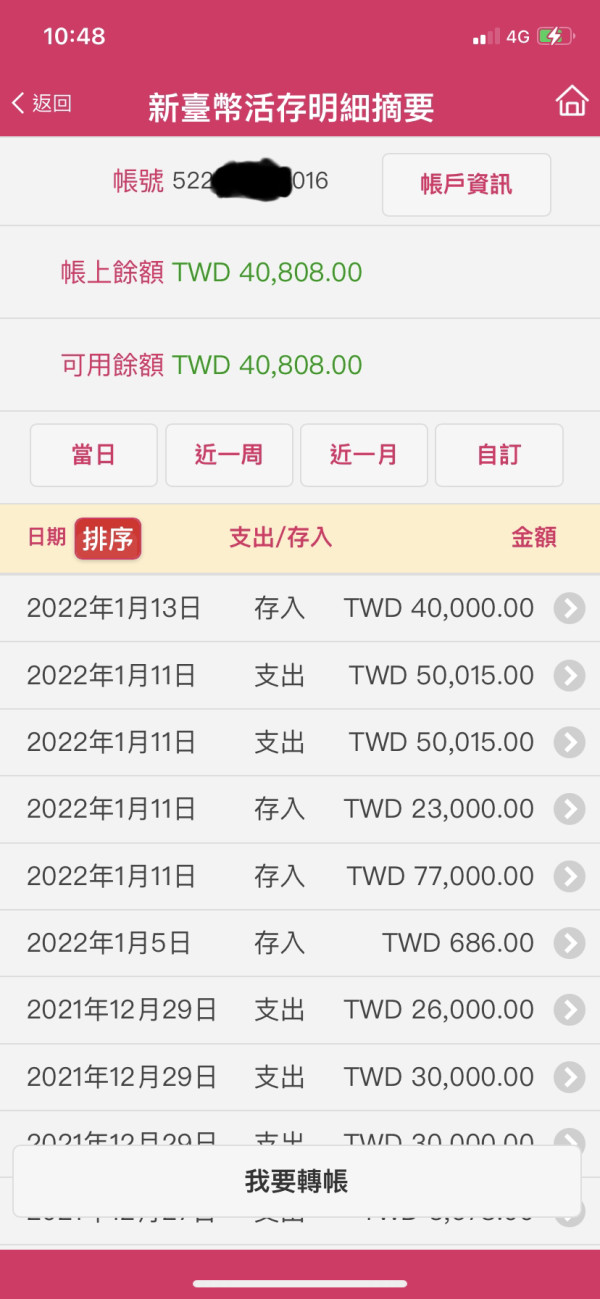
Task: Select the 當日 filter
Action: click(x=94, y=455)
